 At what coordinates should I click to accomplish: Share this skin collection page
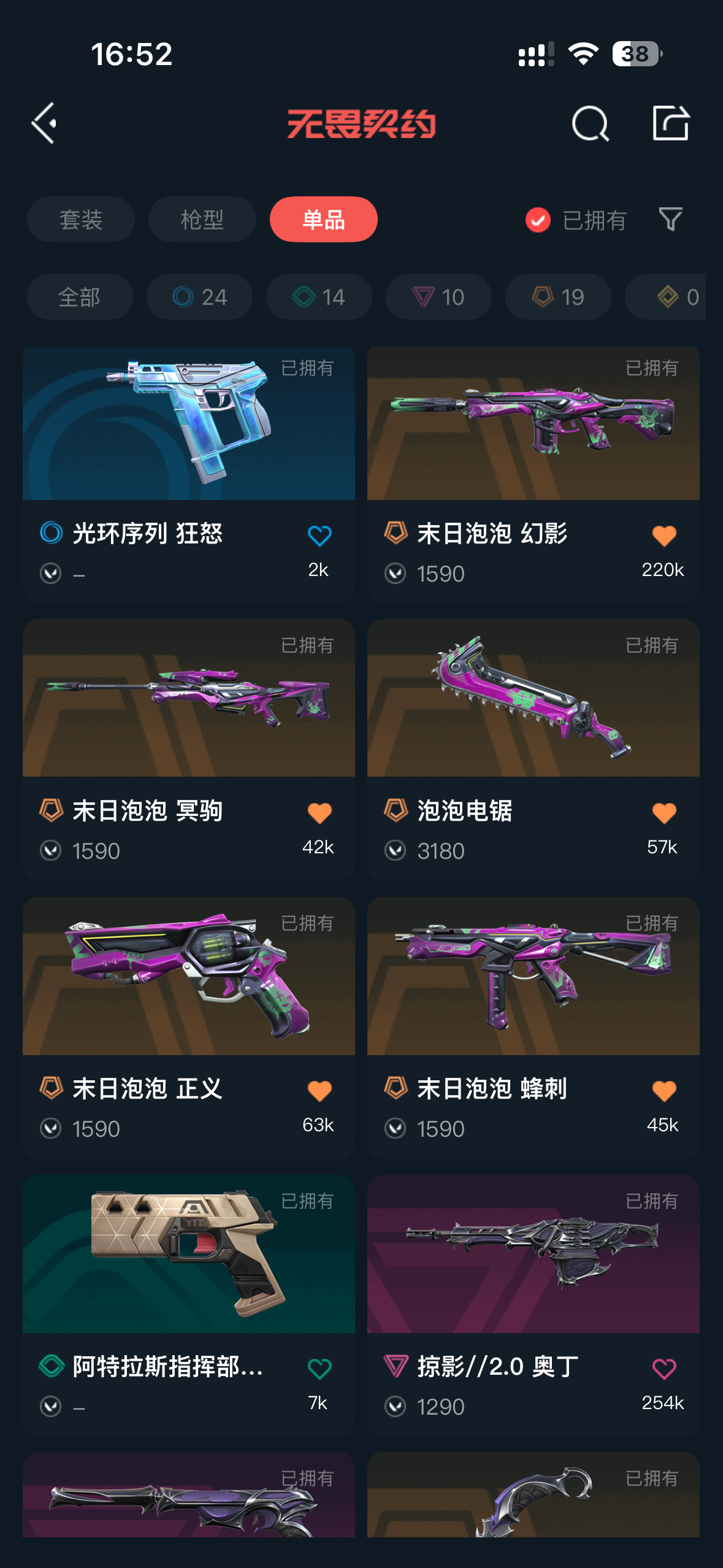pyautogui.click(x=670, y=123)
